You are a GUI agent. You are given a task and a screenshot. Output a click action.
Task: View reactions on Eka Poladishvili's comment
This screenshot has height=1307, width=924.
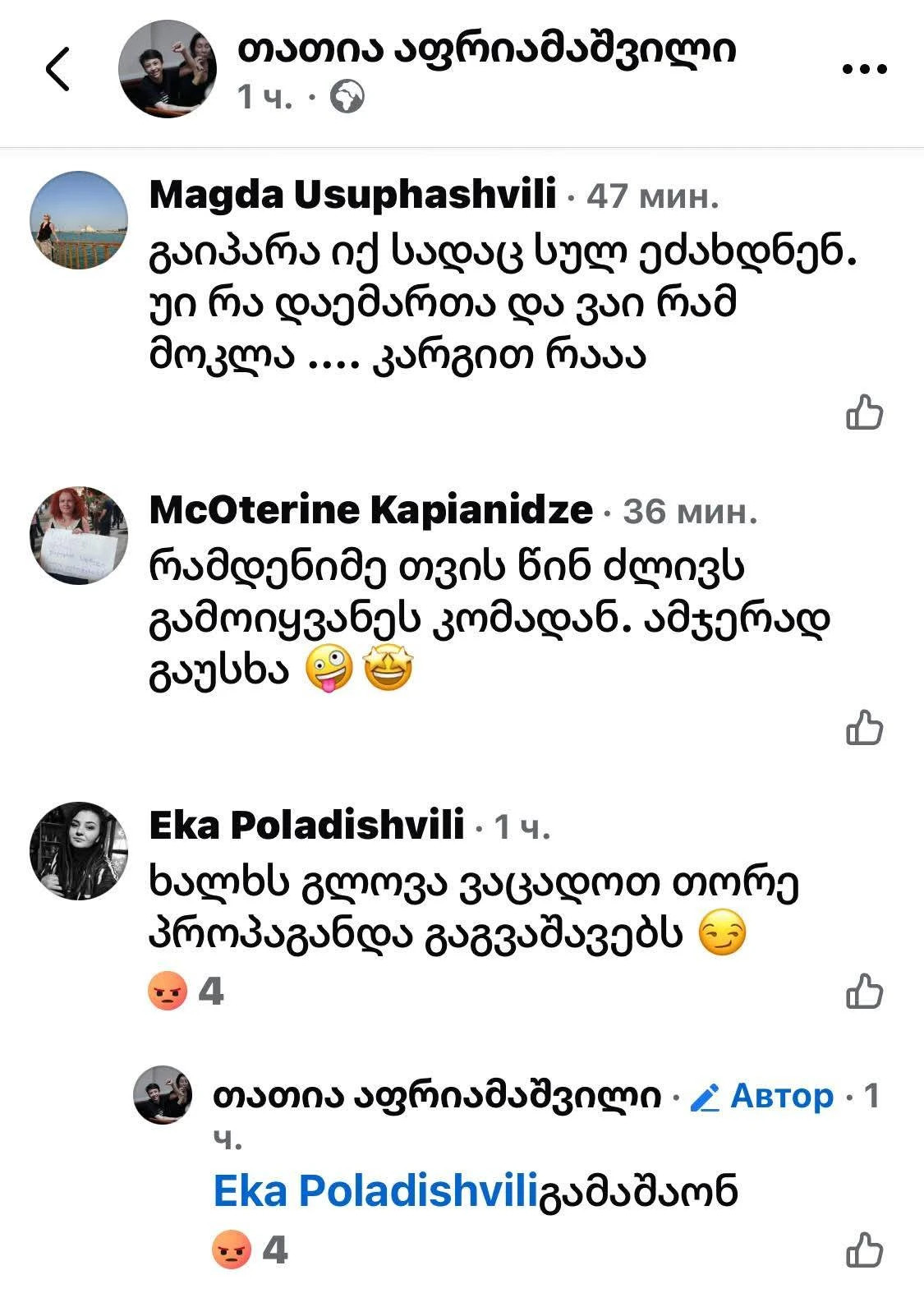pos(186,992)
